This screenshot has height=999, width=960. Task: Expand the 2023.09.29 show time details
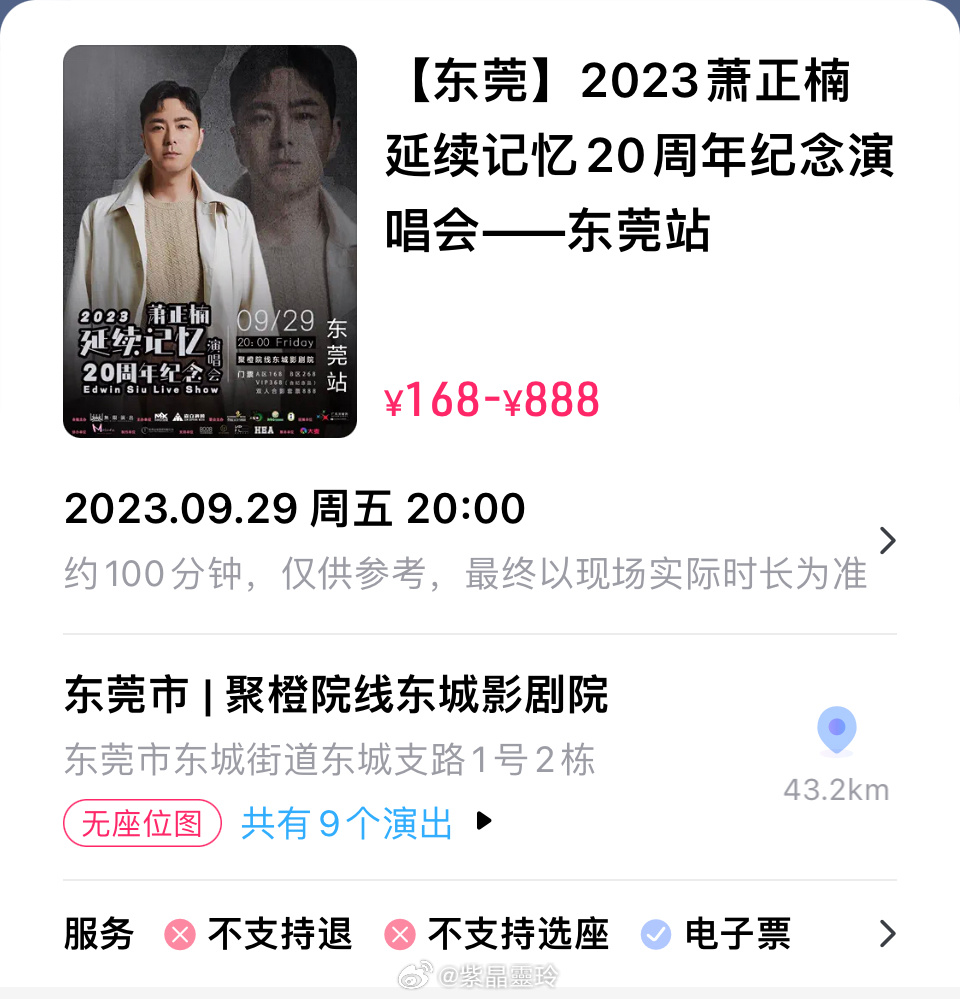pyautogui.click(x=886, y=541)
